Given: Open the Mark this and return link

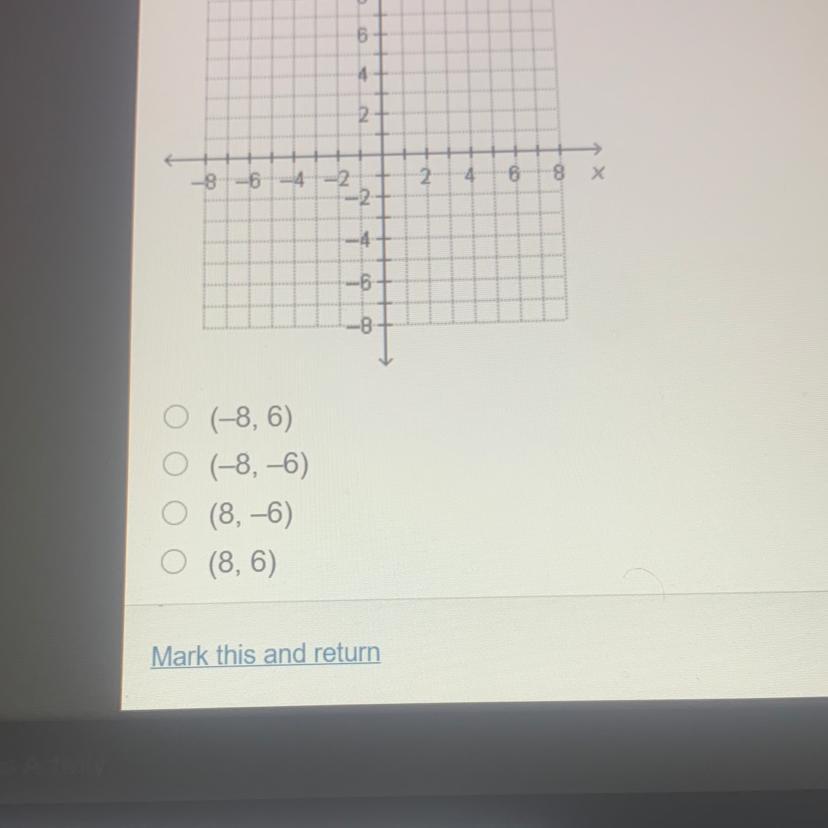Looking at the screenshot, I should tap(265, 655).
